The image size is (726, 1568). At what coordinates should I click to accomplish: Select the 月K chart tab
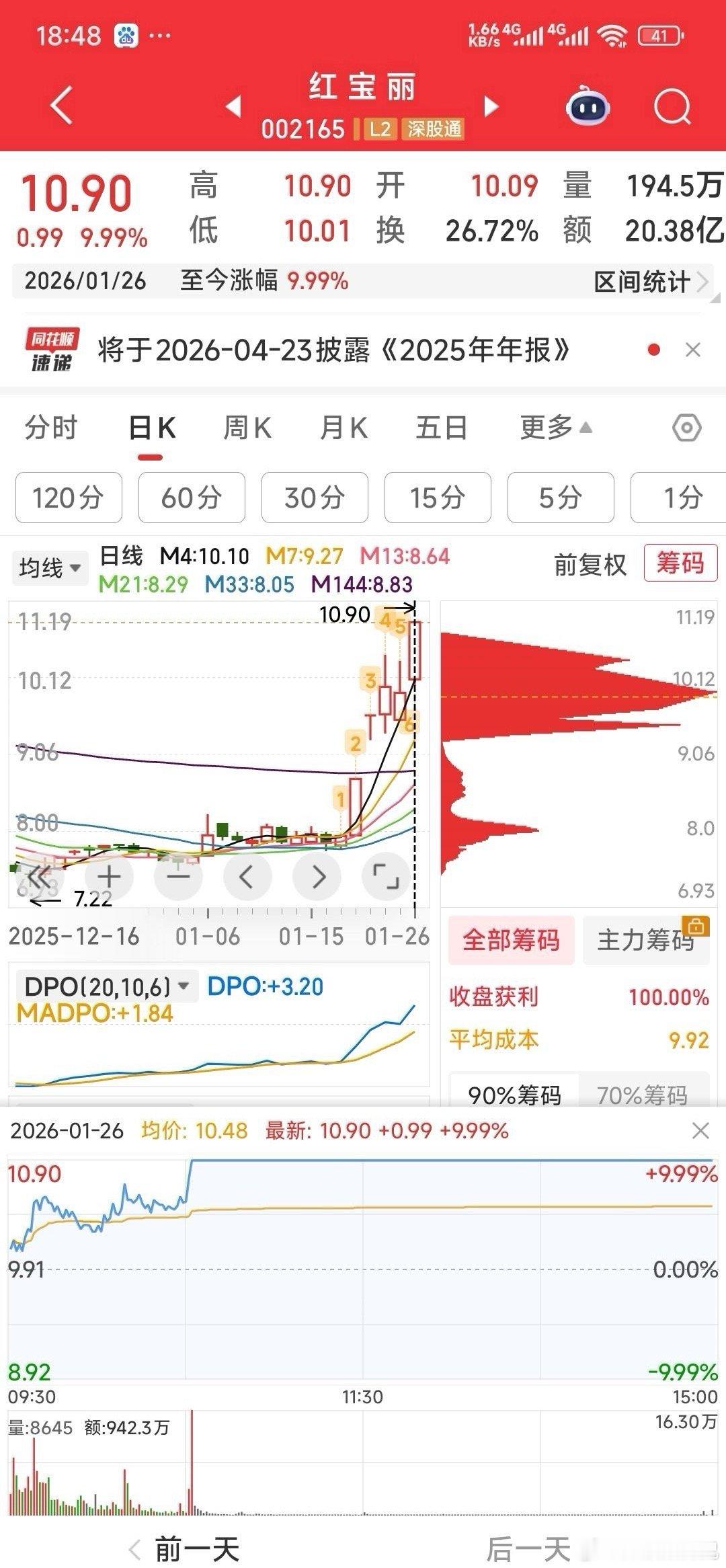click(x=344, y=428)
